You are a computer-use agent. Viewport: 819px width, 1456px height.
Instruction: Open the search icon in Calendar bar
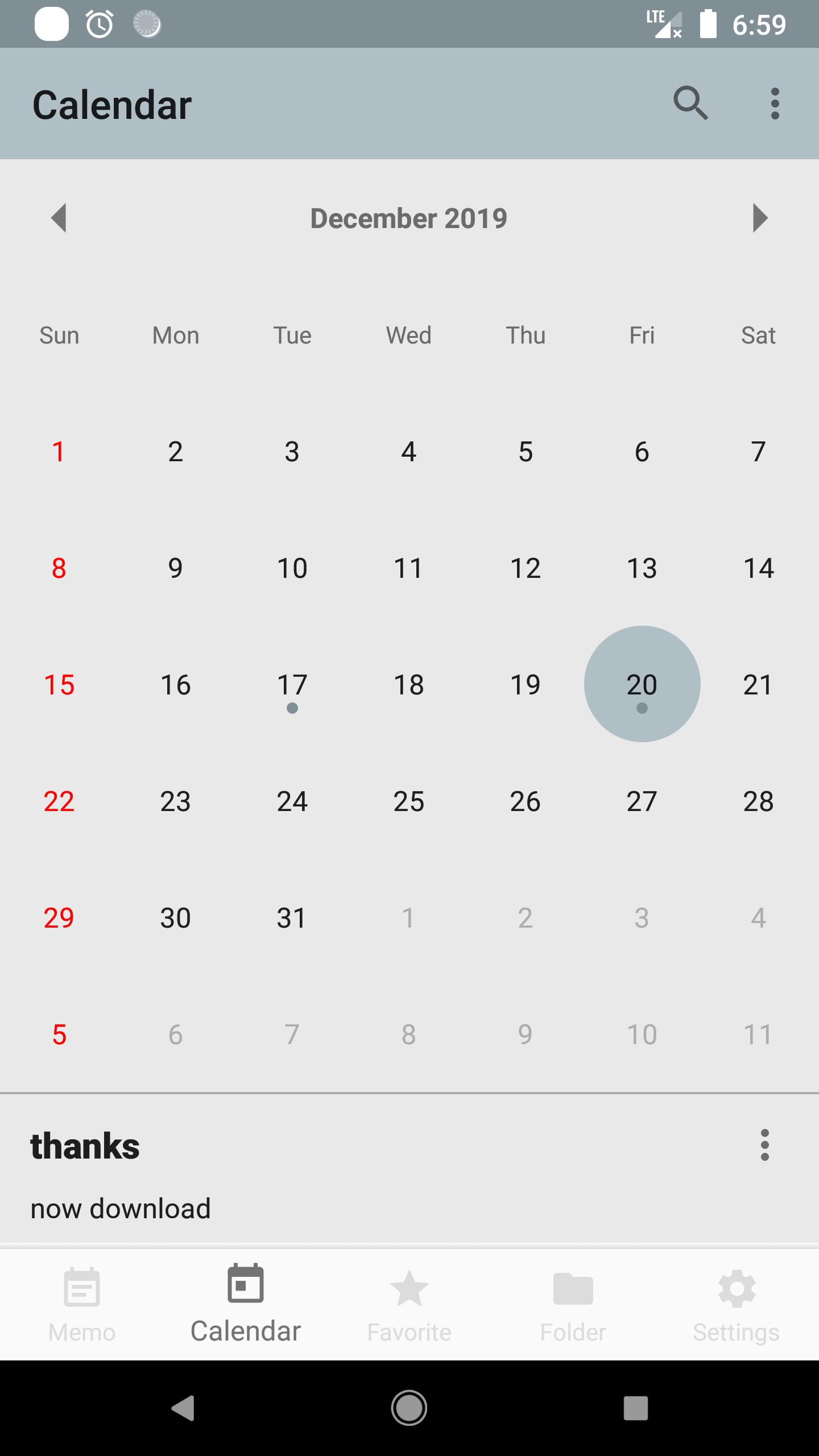pyautogui.click(x=690, y=104)
